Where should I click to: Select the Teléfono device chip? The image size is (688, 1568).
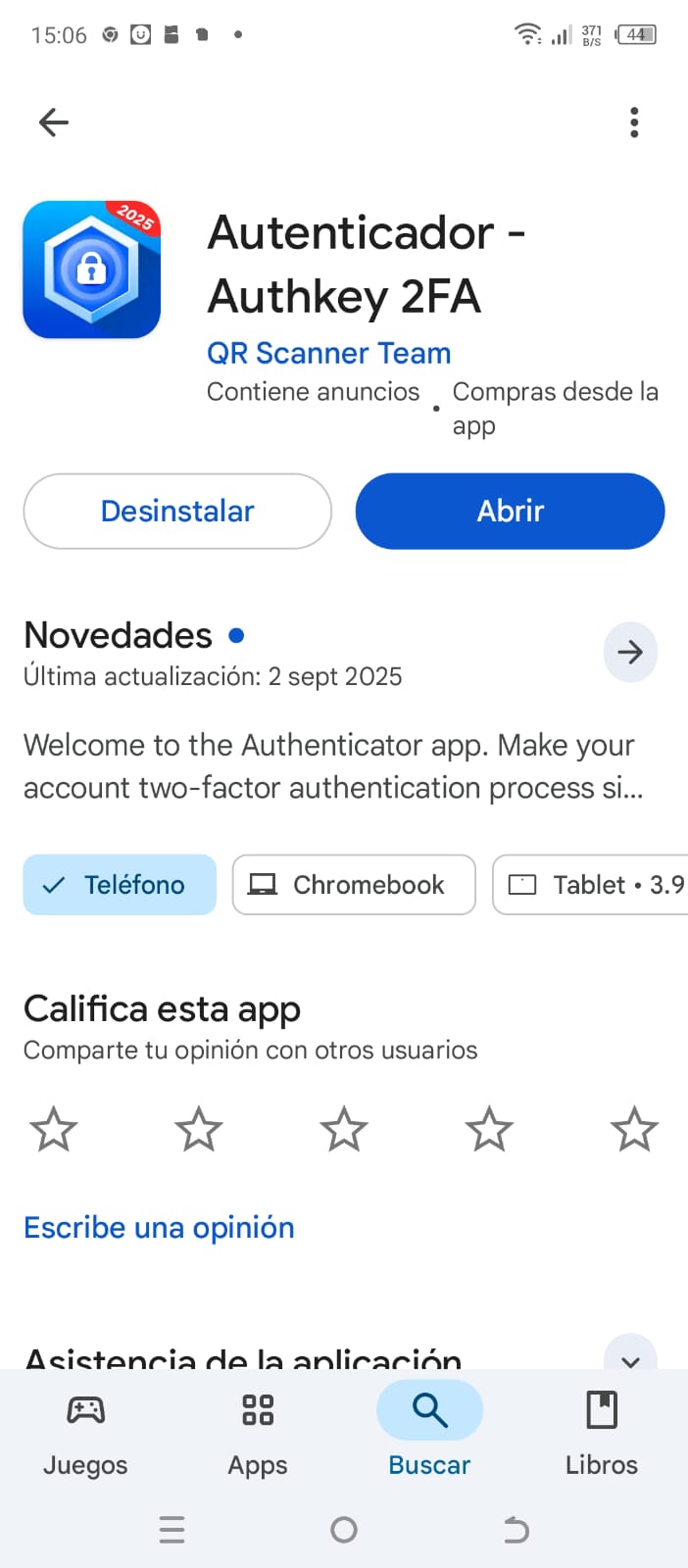(x=120, y=884)
